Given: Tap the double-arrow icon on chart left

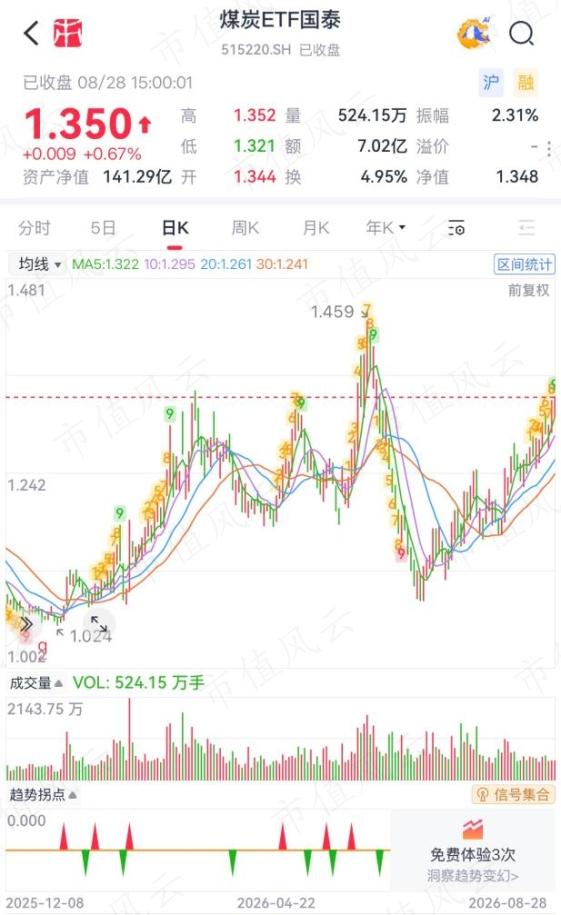Looking at the screenshot, I should click(x=26, y=624).
